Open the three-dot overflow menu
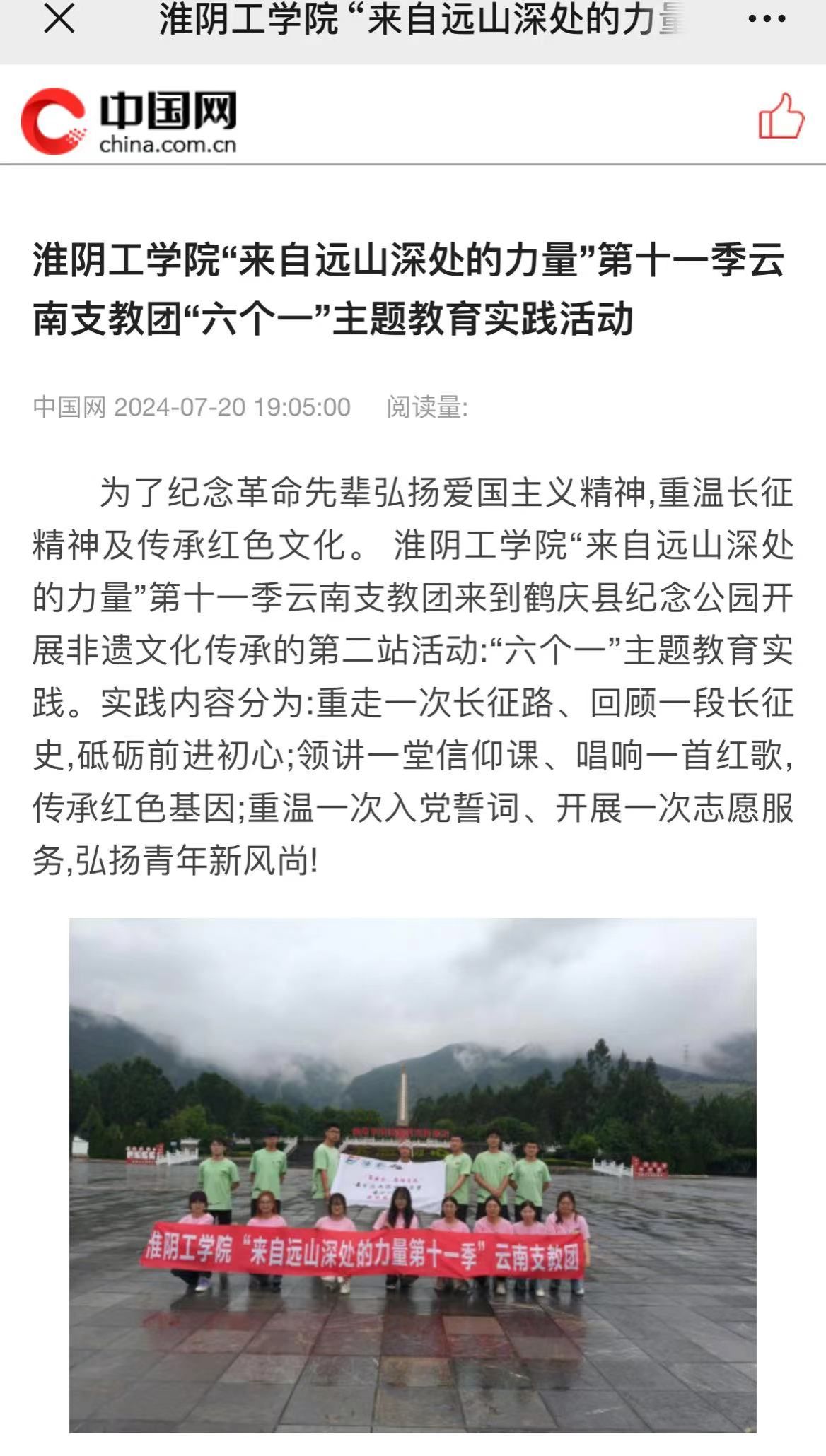The height and width of the screenshot is (1456, 826). pos(767,20)
